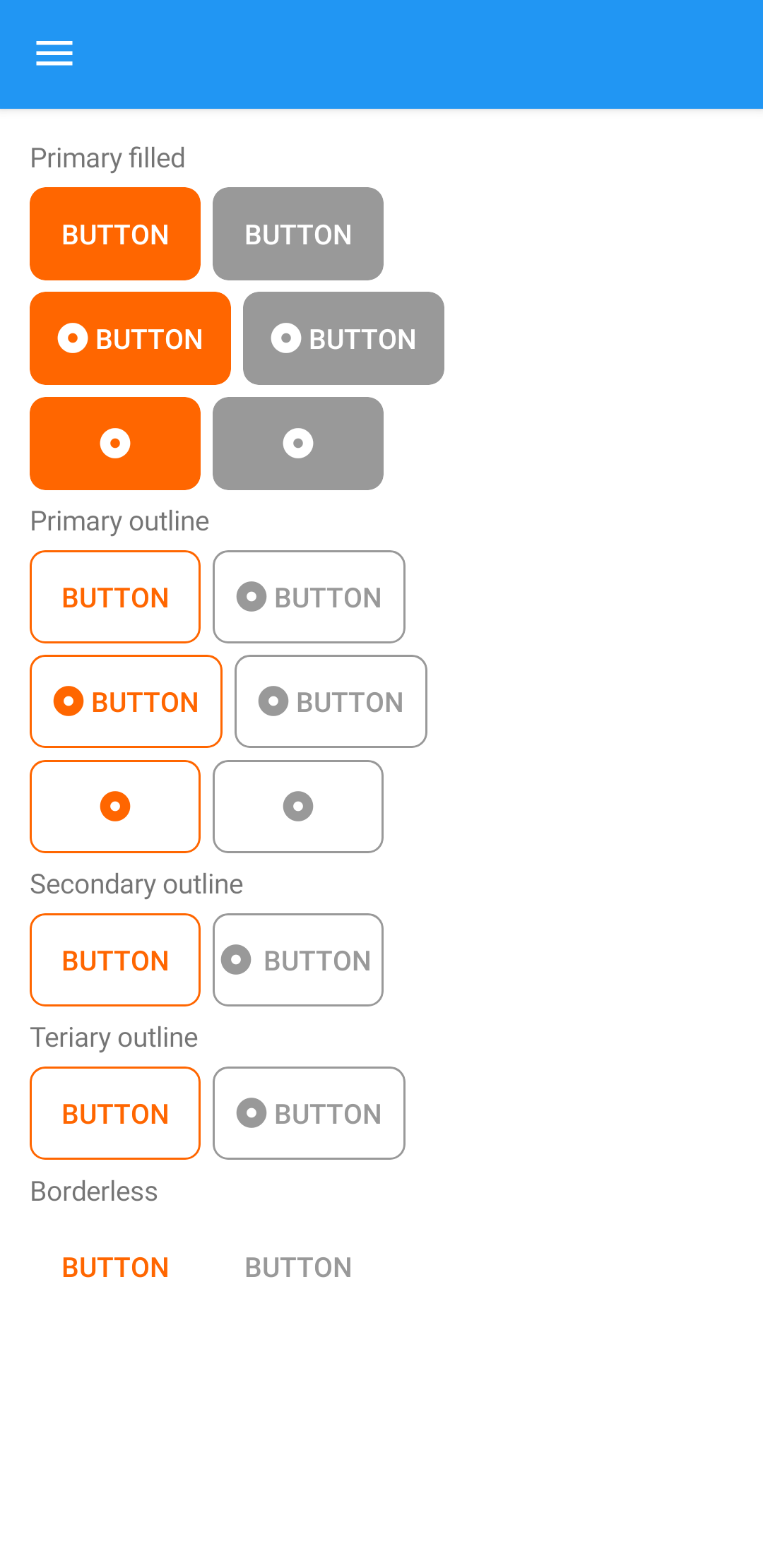Screen dimensions: 763x1568
Task: Click the orange Primary outline BUTTON
Action: pyautogui.click(x=115, y=597)
